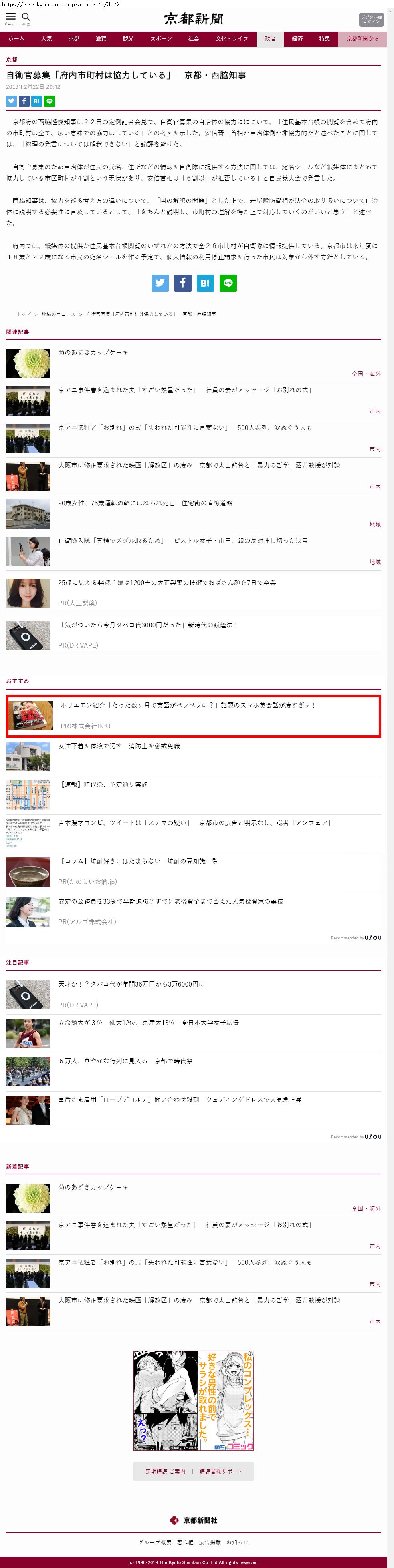
Task: Open the hamburger menu
Action: (10, 18)
